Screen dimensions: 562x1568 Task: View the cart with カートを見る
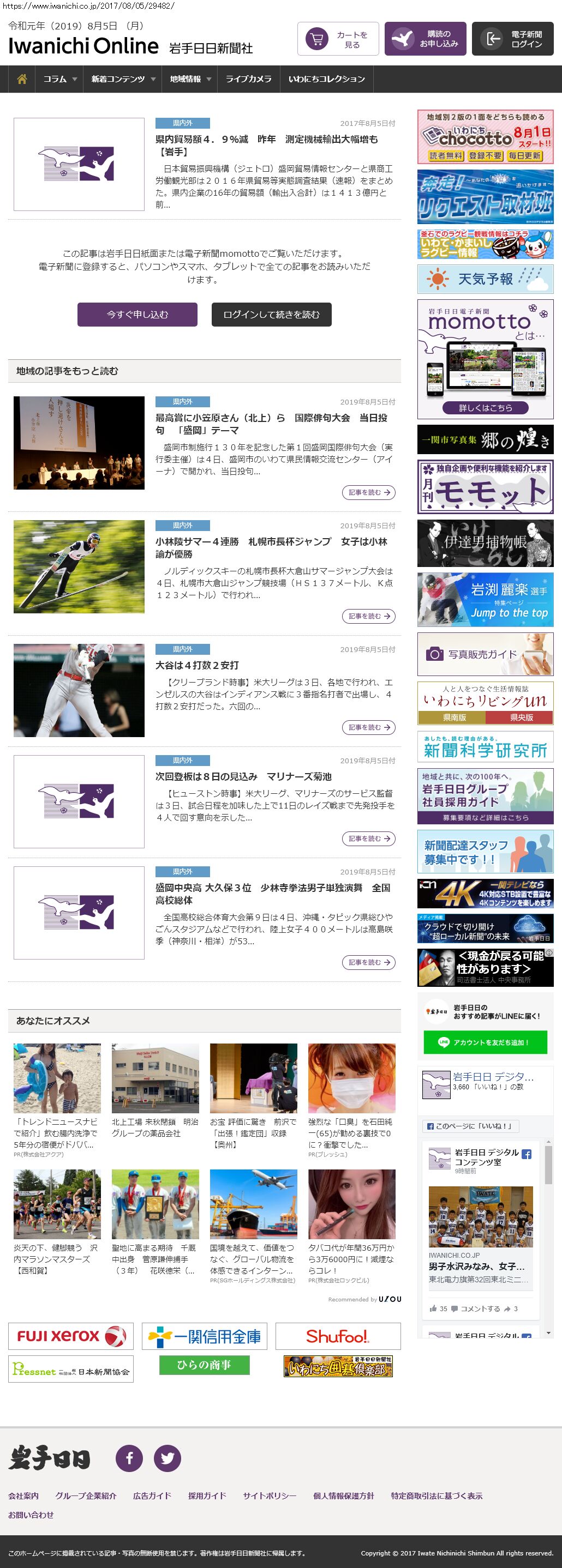(x=338, y=40)
